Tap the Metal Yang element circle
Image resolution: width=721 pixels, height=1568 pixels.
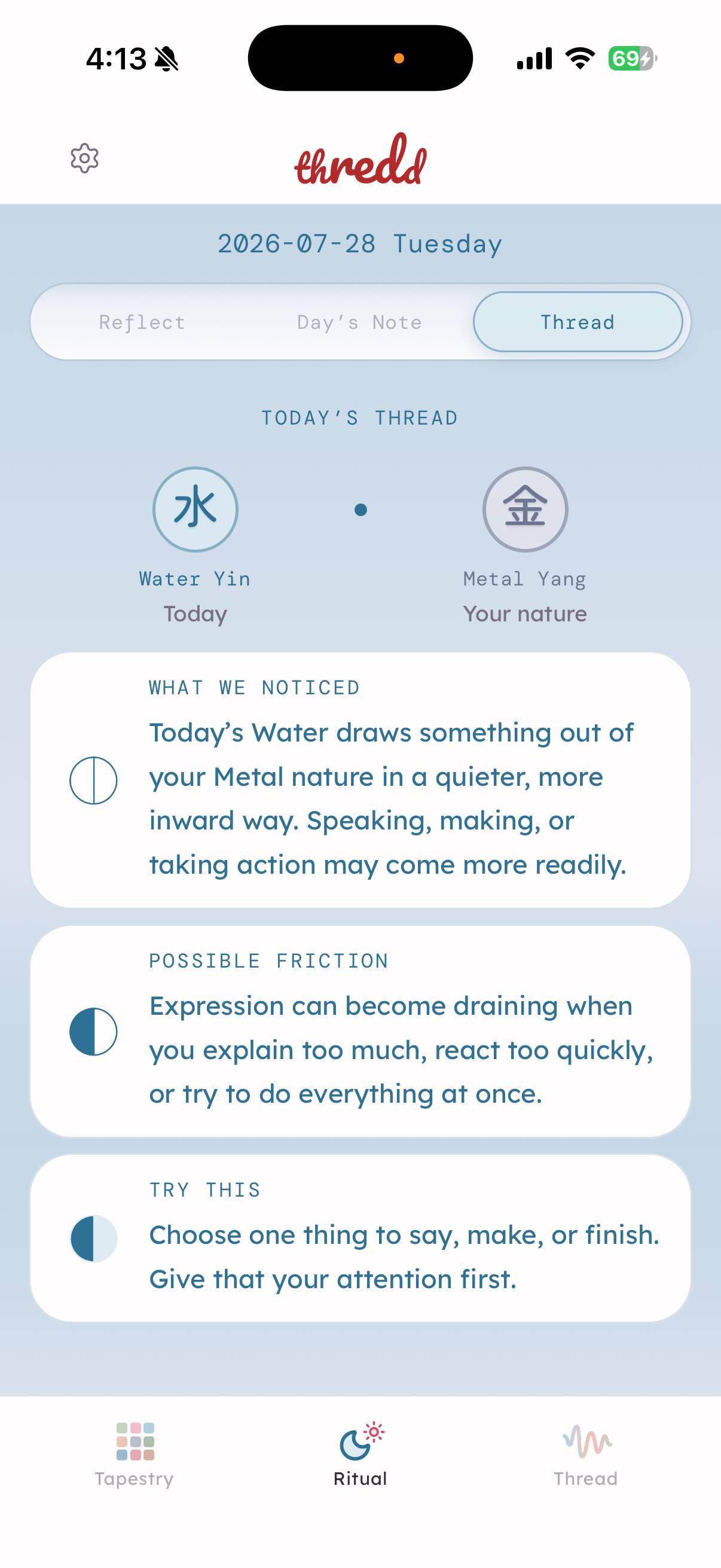point(525,510)
